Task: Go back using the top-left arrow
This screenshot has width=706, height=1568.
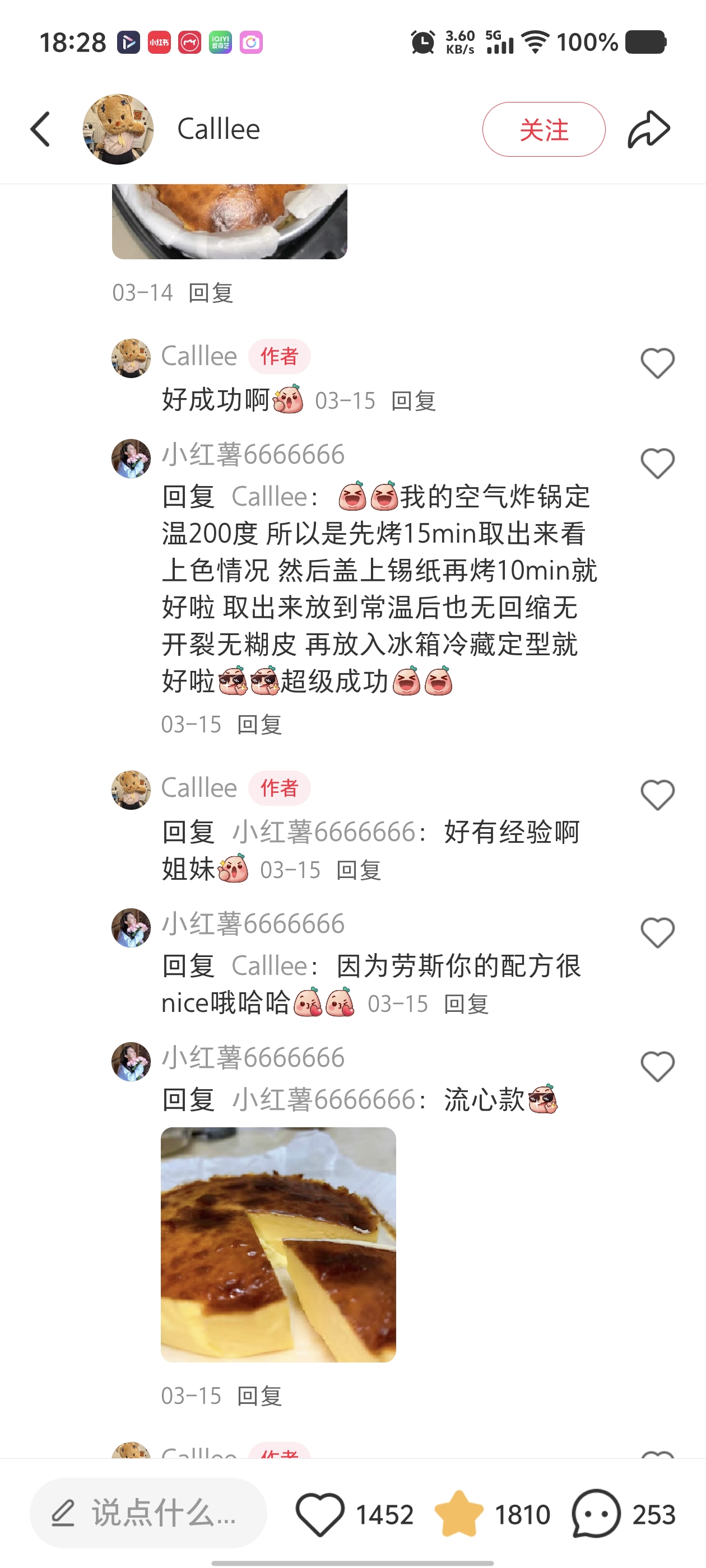Action: point(40,129)
